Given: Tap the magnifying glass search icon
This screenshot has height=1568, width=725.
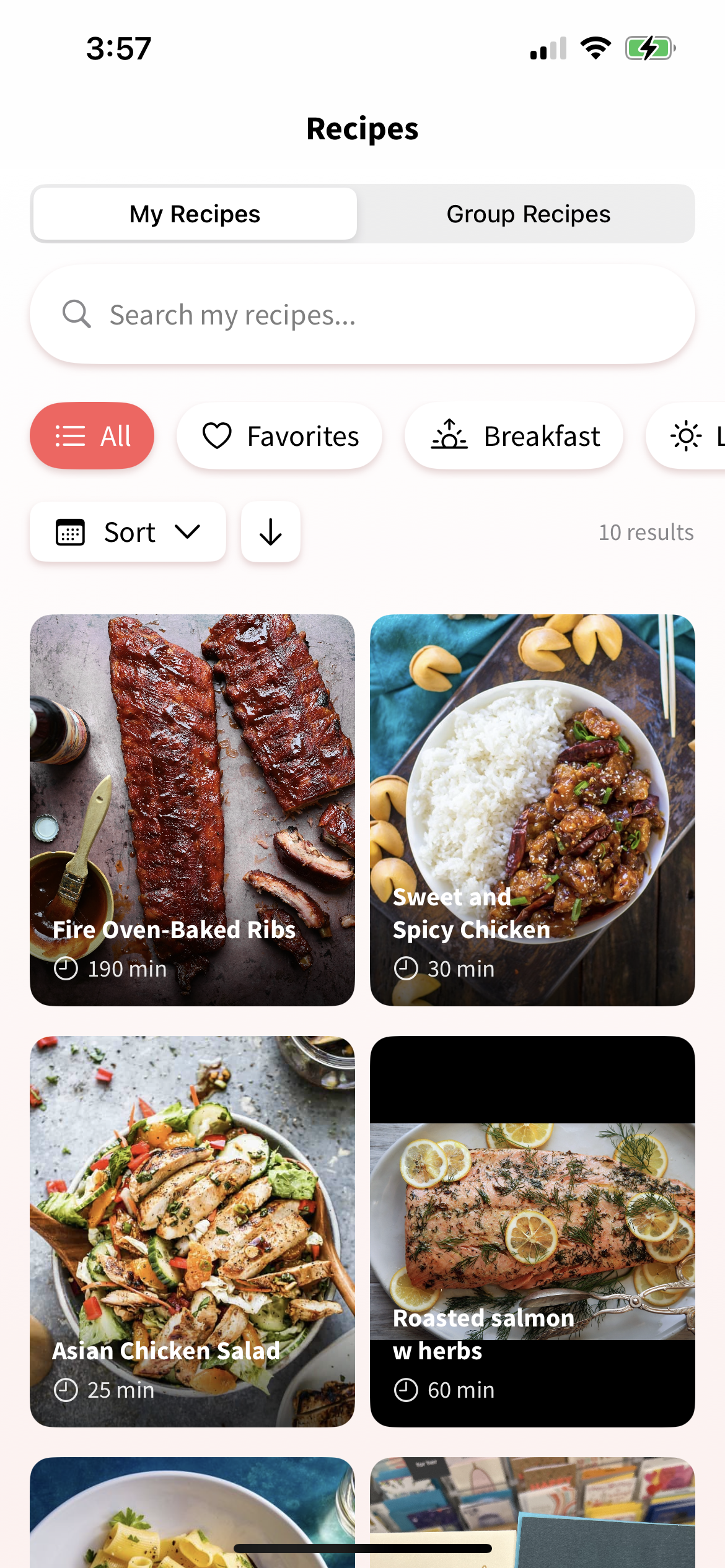Looking at the screenshot, I should pyautogui.click(x=76, y=314).
